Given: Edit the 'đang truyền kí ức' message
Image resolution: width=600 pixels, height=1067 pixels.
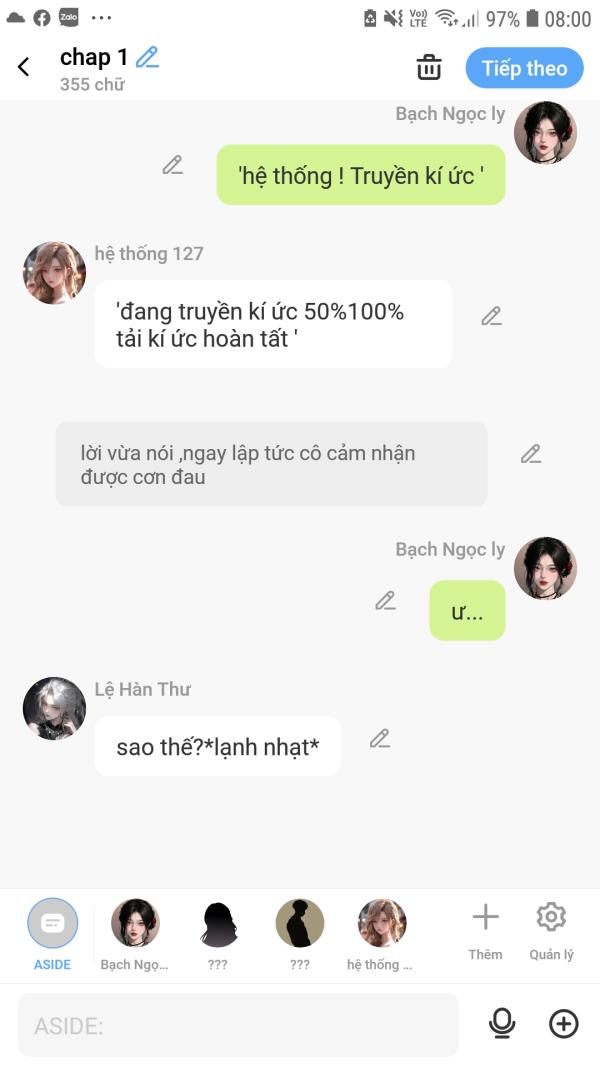Looking at the screenshot, I should coord(491,316).
